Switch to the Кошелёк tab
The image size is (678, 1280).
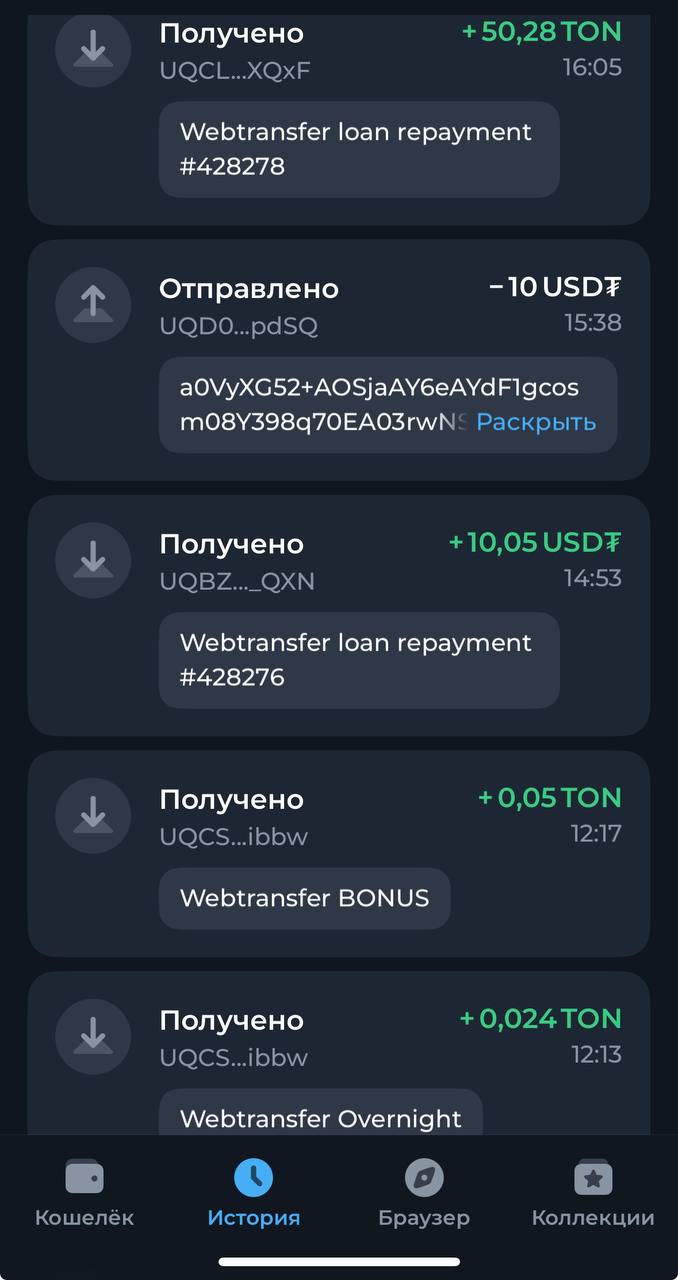(84, 1194)
